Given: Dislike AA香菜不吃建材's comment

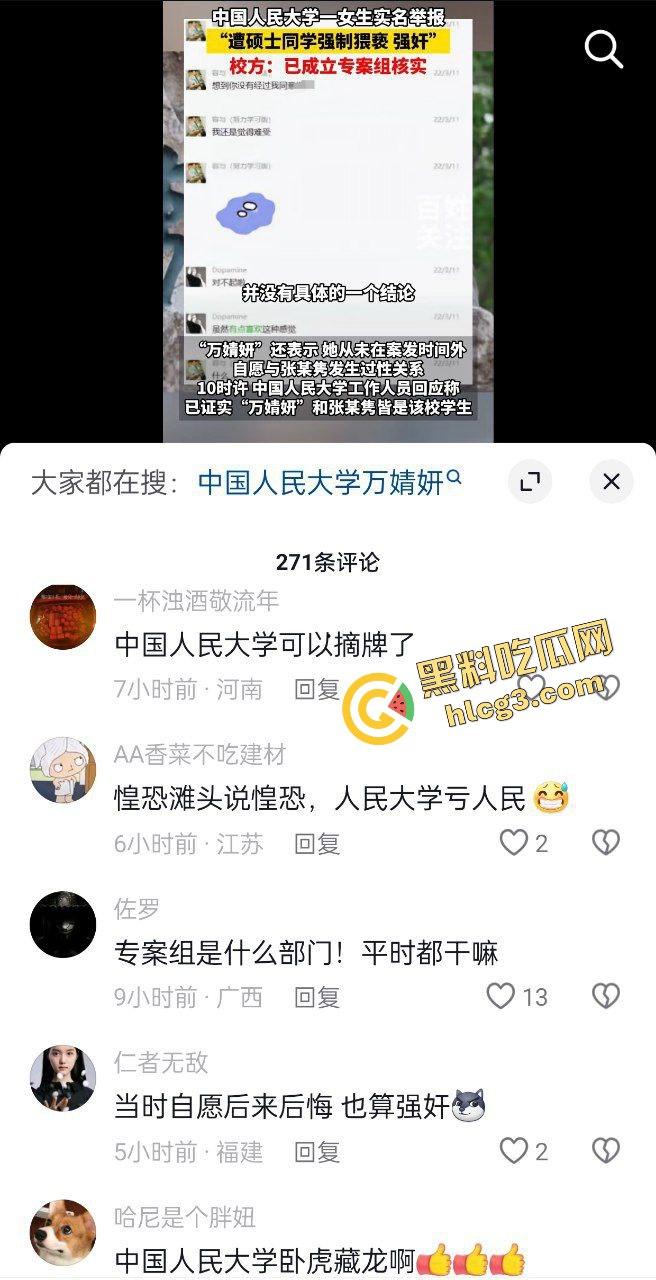Looking at the screenshot, I should [606, 843].
